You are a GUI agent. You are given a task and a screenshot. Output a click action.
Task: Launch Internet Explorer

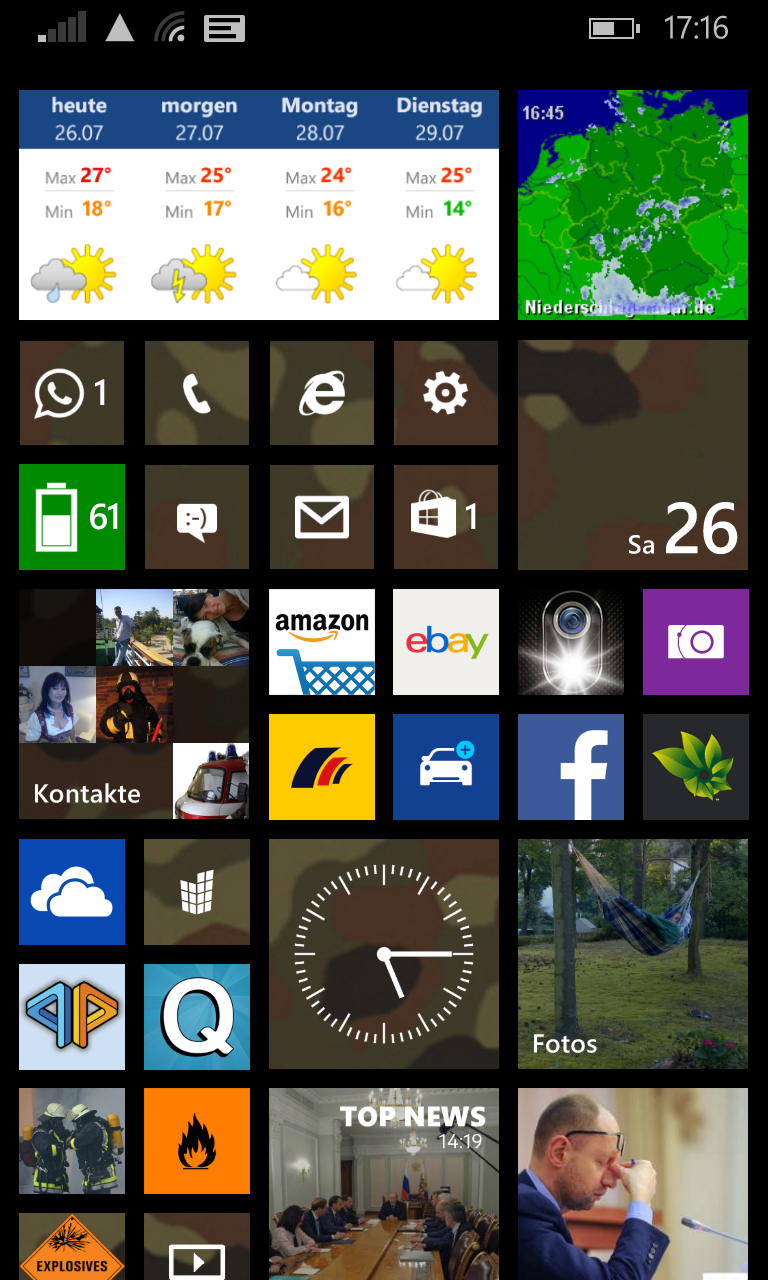point(322,393)
